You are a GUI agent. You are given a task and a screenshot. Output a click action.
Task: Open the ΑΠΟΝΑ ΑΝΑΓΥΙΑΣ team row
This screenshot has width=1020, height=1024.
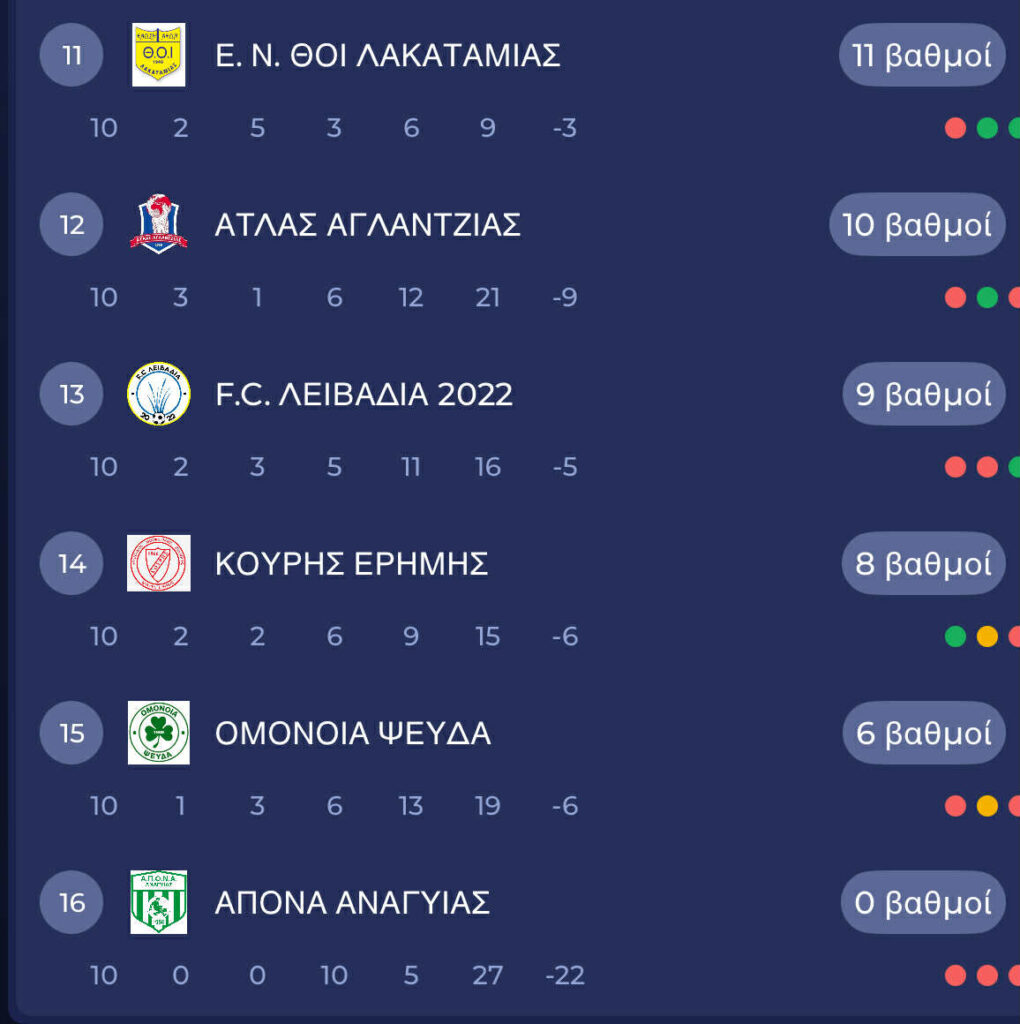coord(352,903)
